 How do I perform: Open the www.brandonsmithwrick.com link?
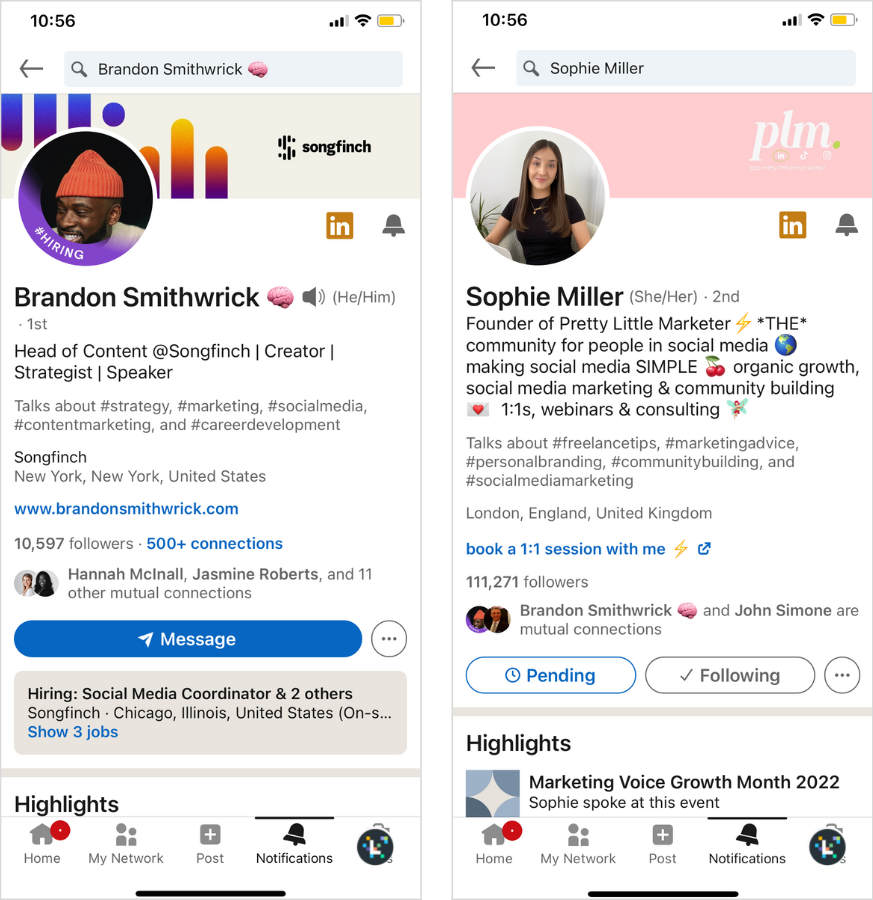126,508
